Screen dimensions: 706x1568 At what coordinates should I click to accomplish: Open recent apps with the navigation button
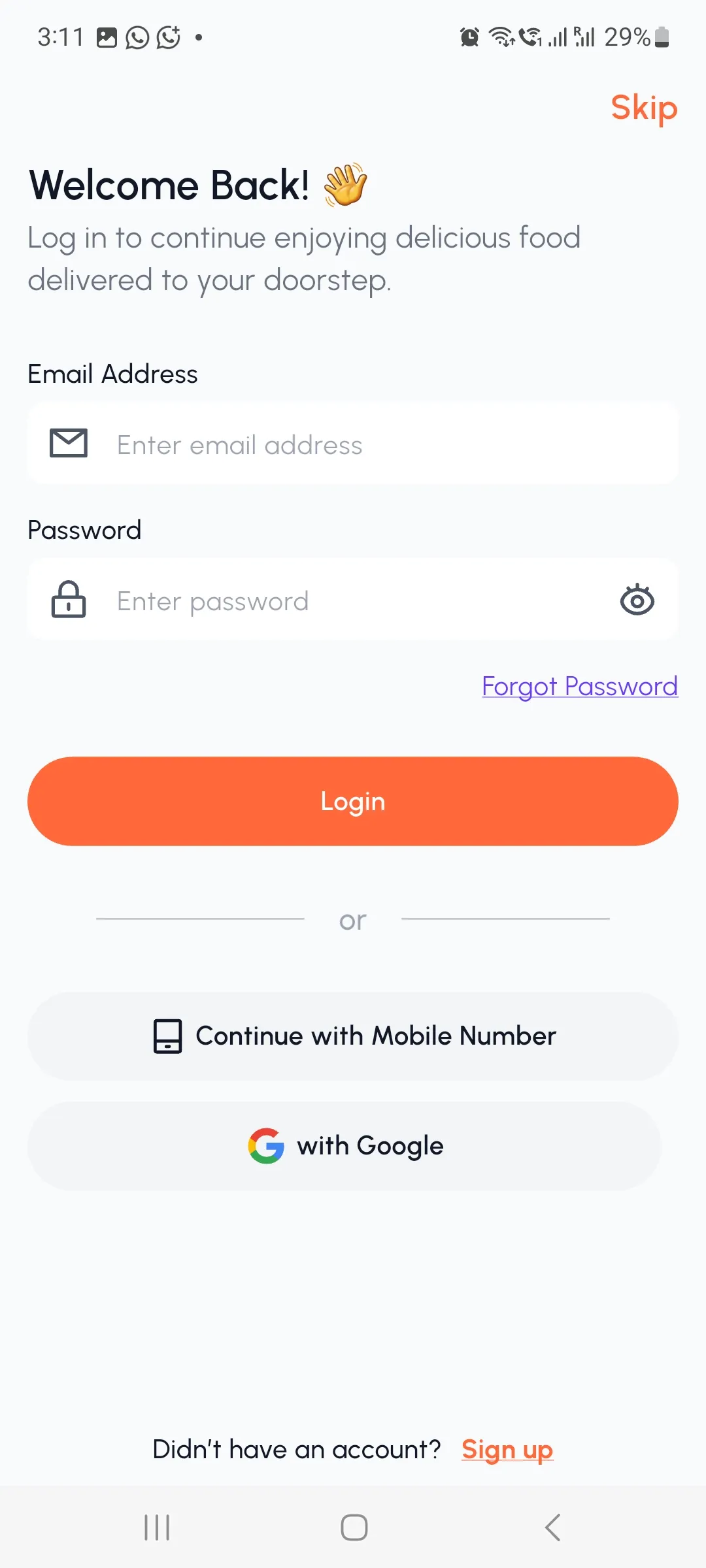click(x=156, y=1527)
